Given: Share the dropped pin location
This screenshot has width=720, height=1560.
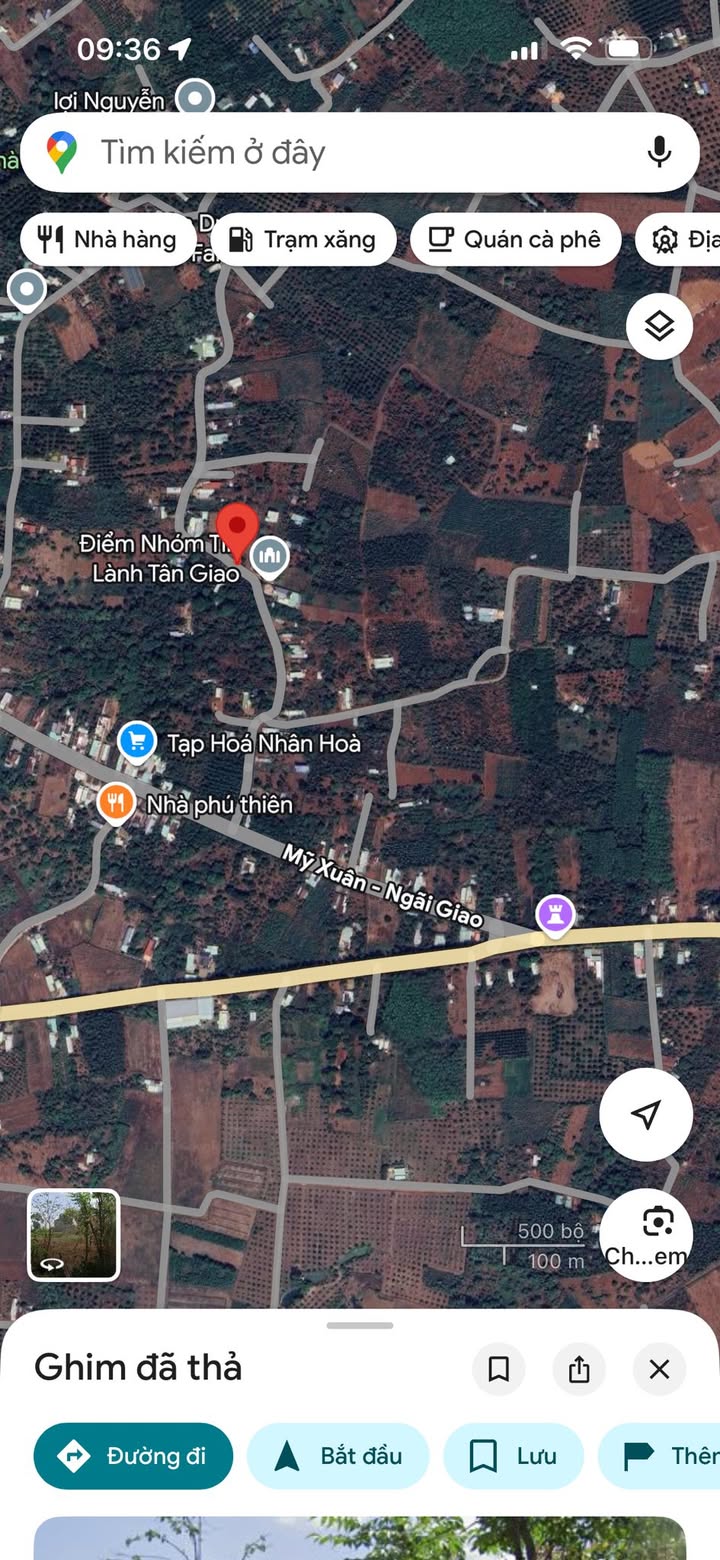Looking at the screenshot, I should click(x=579, y=1369).
